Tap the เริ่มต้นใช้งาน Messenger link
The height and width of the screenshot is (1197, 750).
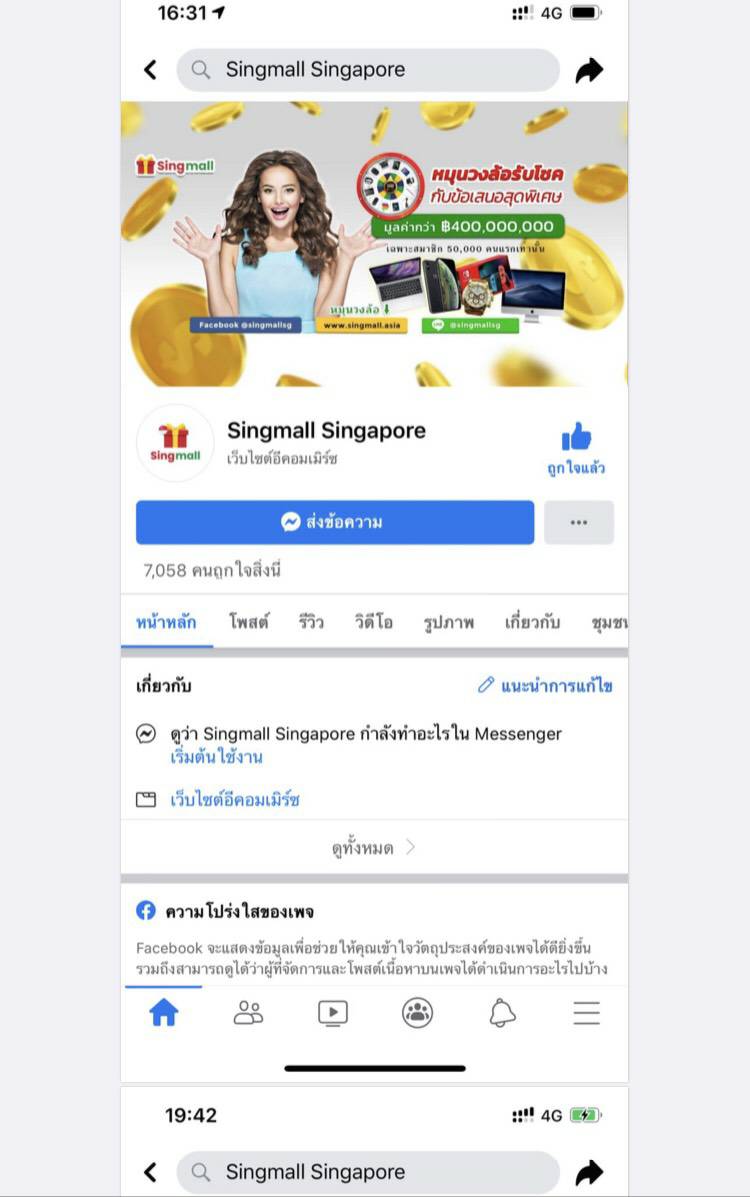pos(216,757)
